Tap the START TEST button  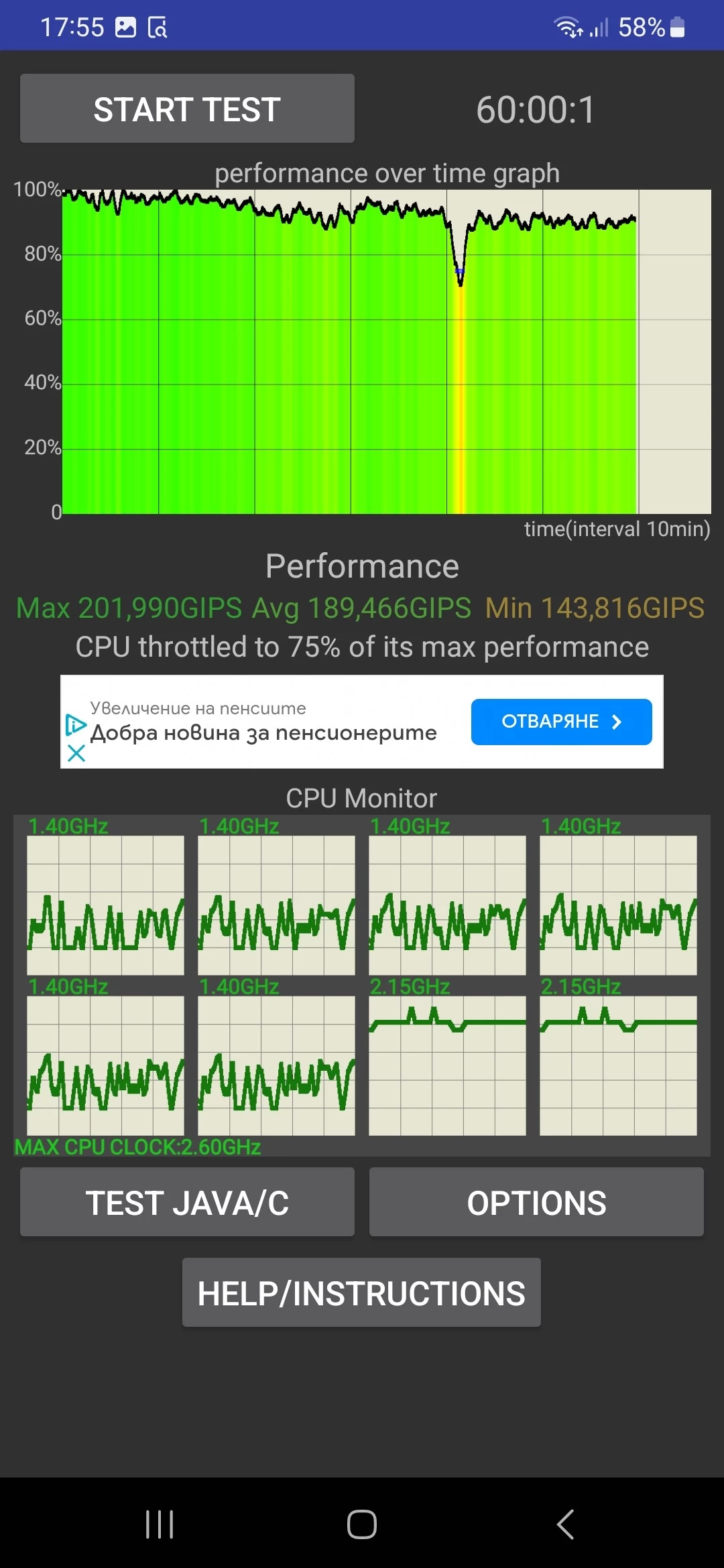click(x=187, y=109)
